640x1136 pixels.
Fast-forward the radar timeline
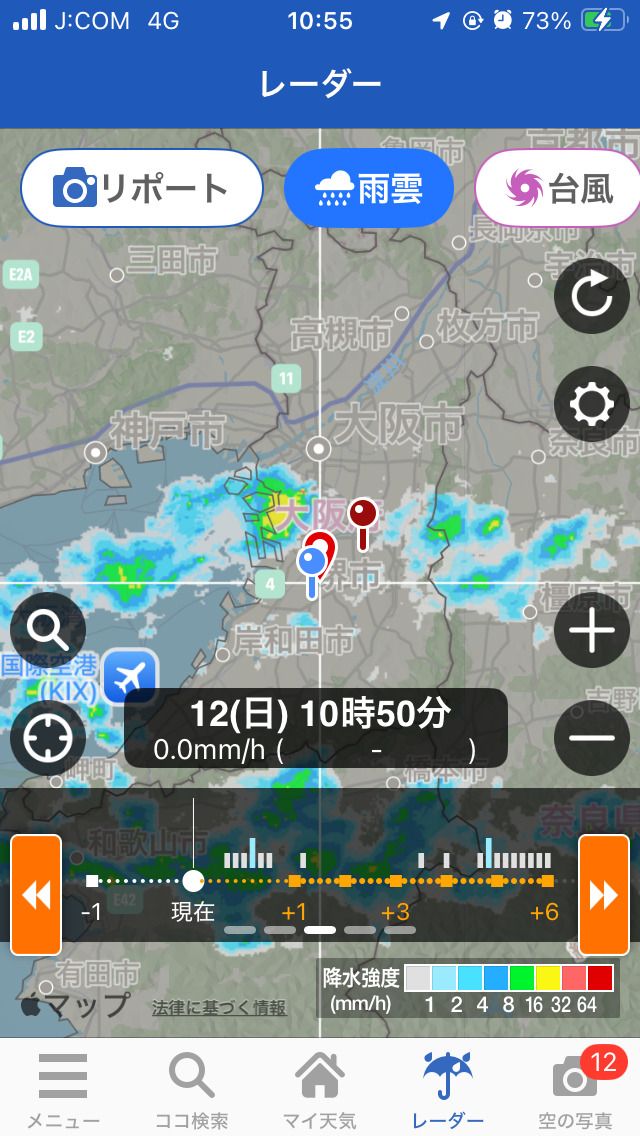pyautogui.click(x=604, y=894)
